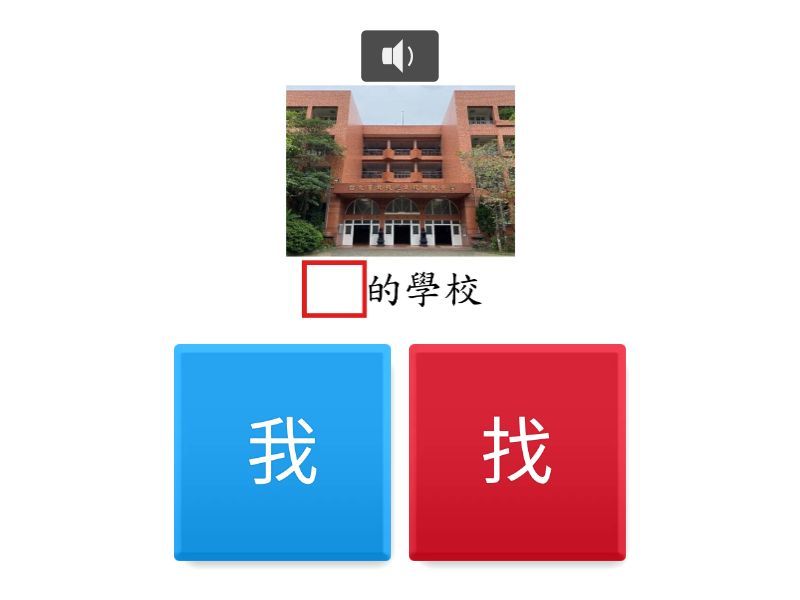Choose the red 找 answer tile
The image size is (800, 600).
517,452
